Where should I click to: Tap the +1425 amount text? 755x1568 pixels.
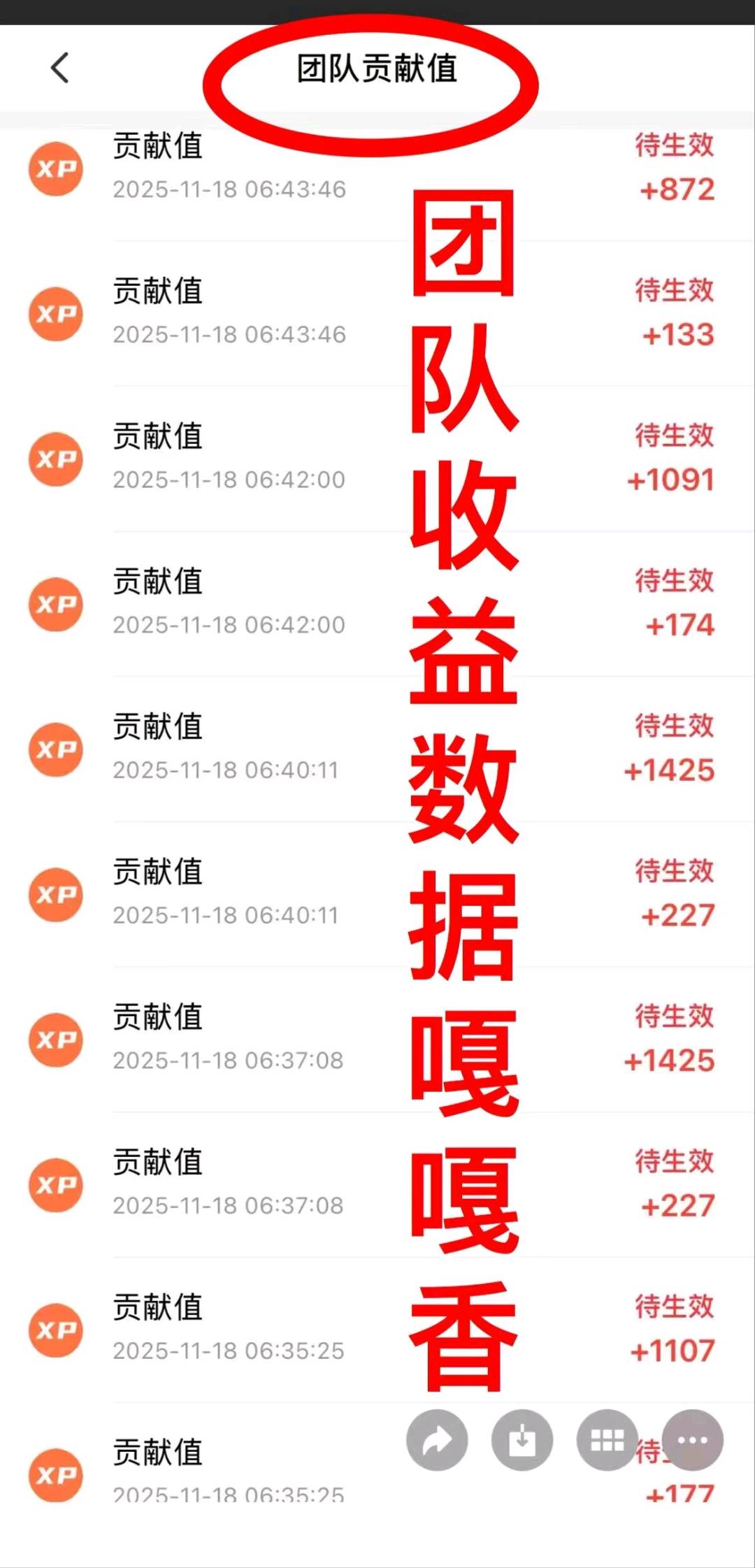[669, 770]
